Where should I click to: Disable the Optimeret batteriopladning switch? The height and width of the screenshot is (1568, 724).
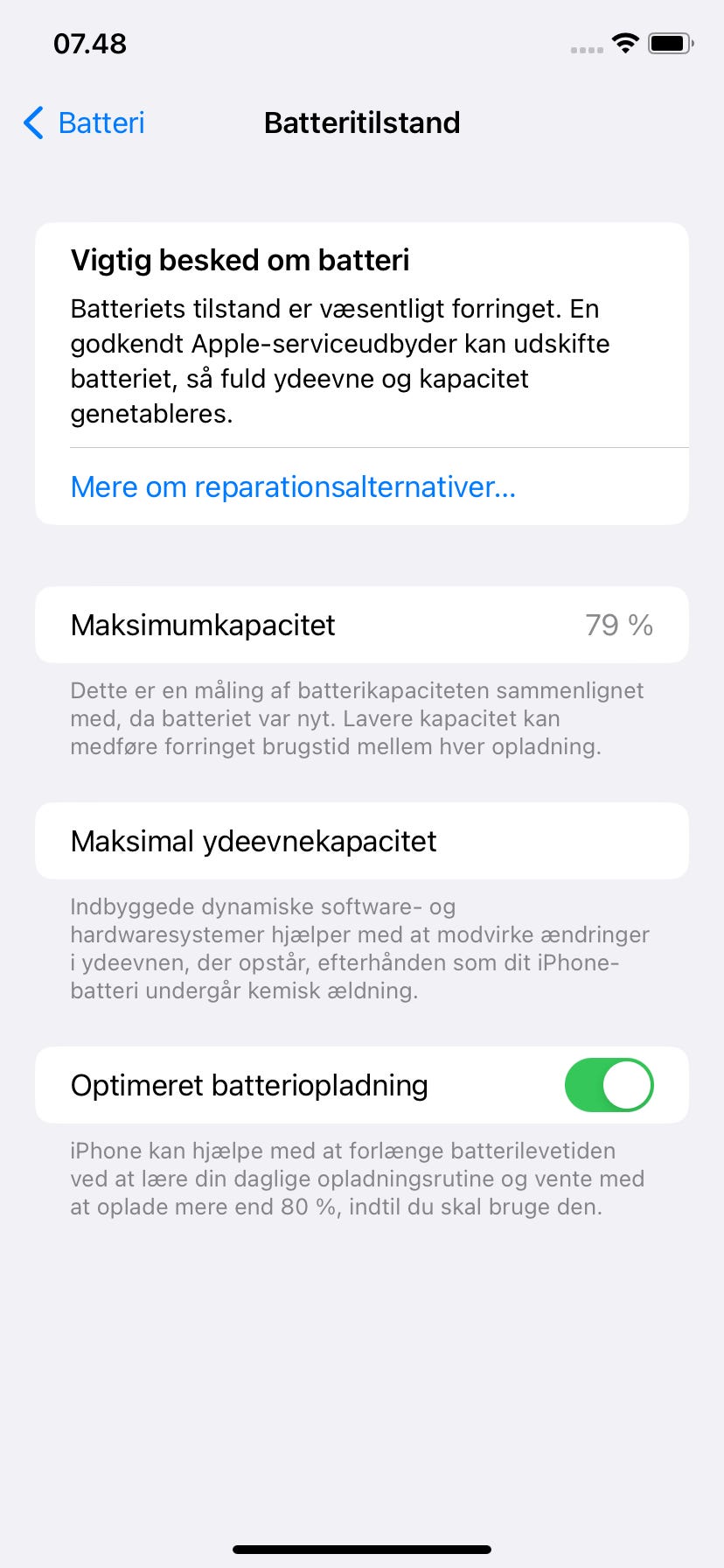[609, 1085]
